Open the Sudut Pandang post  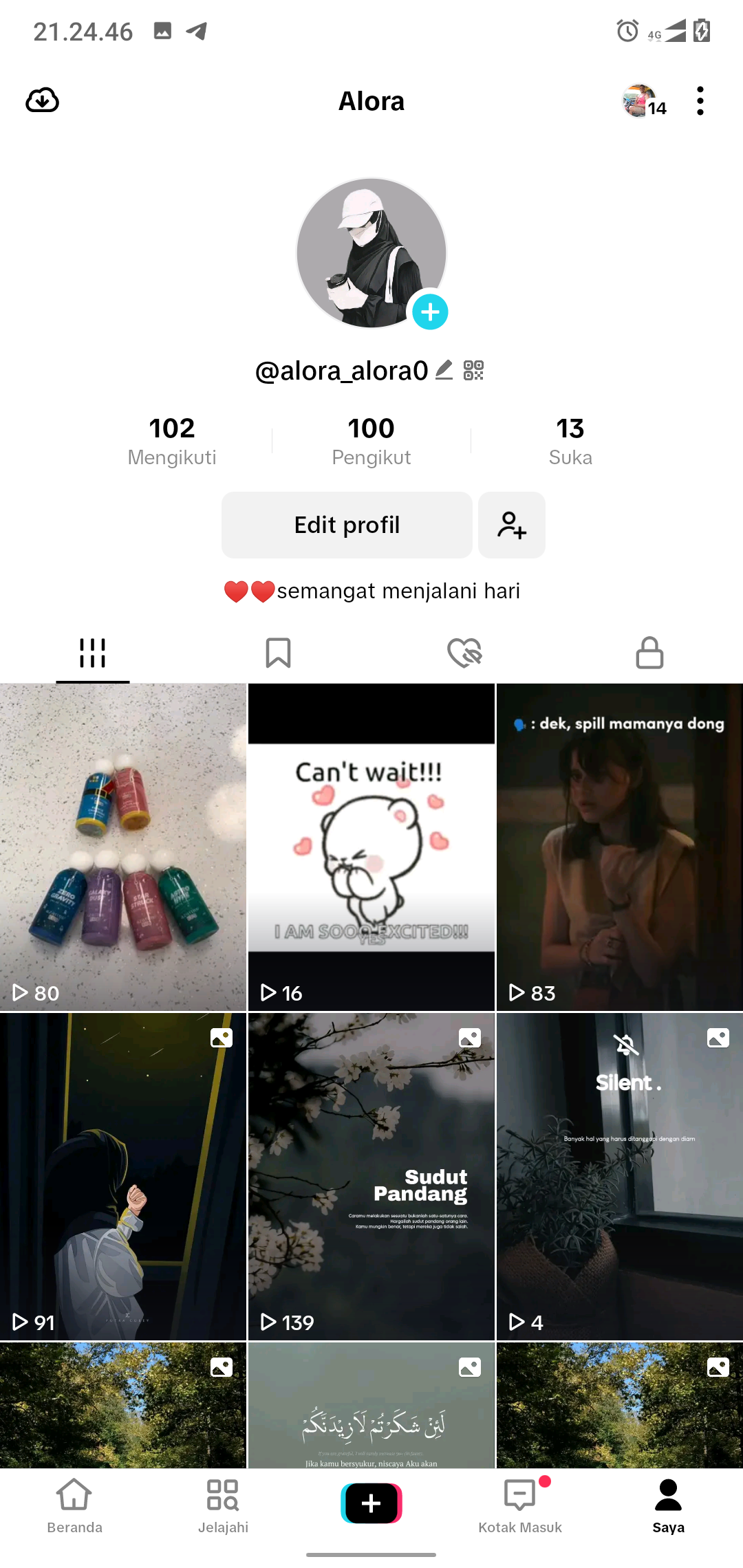tap(371, 1176)
